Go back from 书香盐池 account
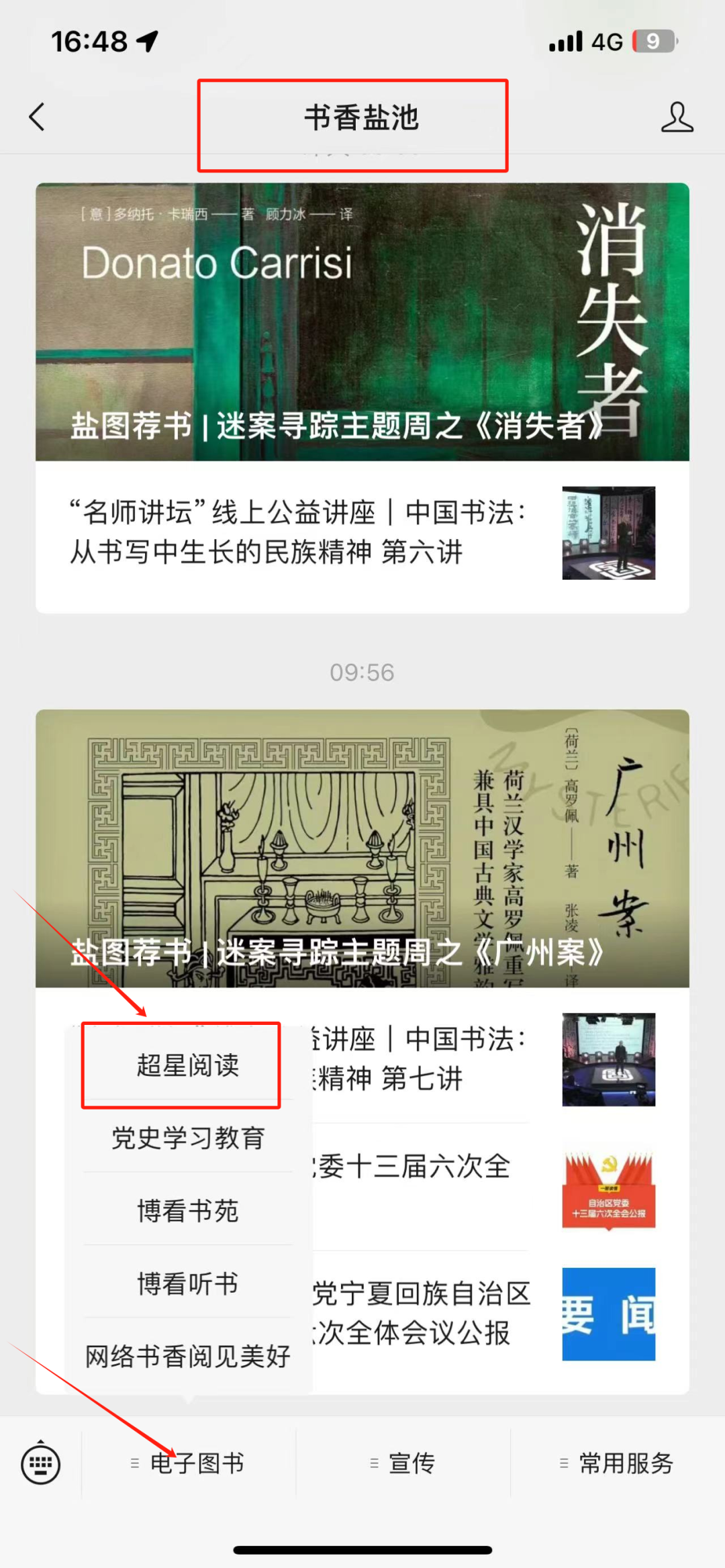725x1568 pixels. (x=38, y=117)
